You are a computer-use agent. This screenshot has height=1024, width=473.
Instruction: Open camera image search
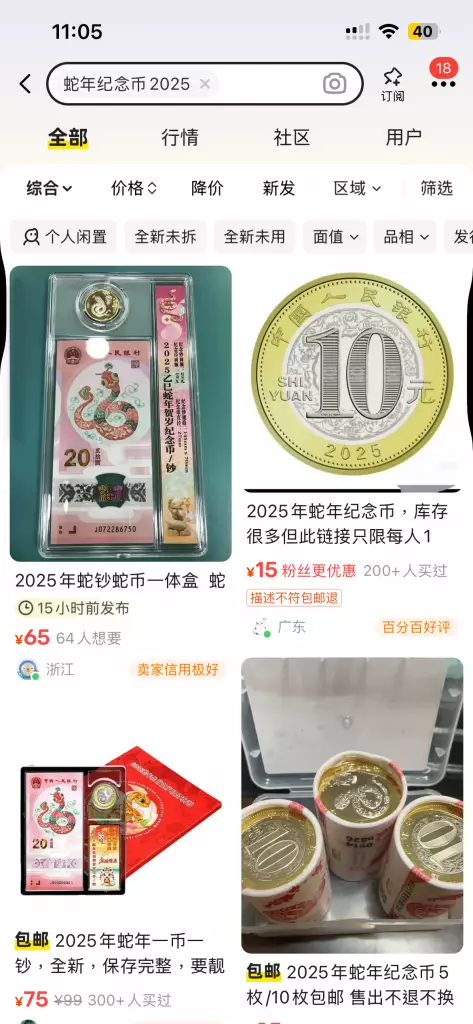point(334,84)
